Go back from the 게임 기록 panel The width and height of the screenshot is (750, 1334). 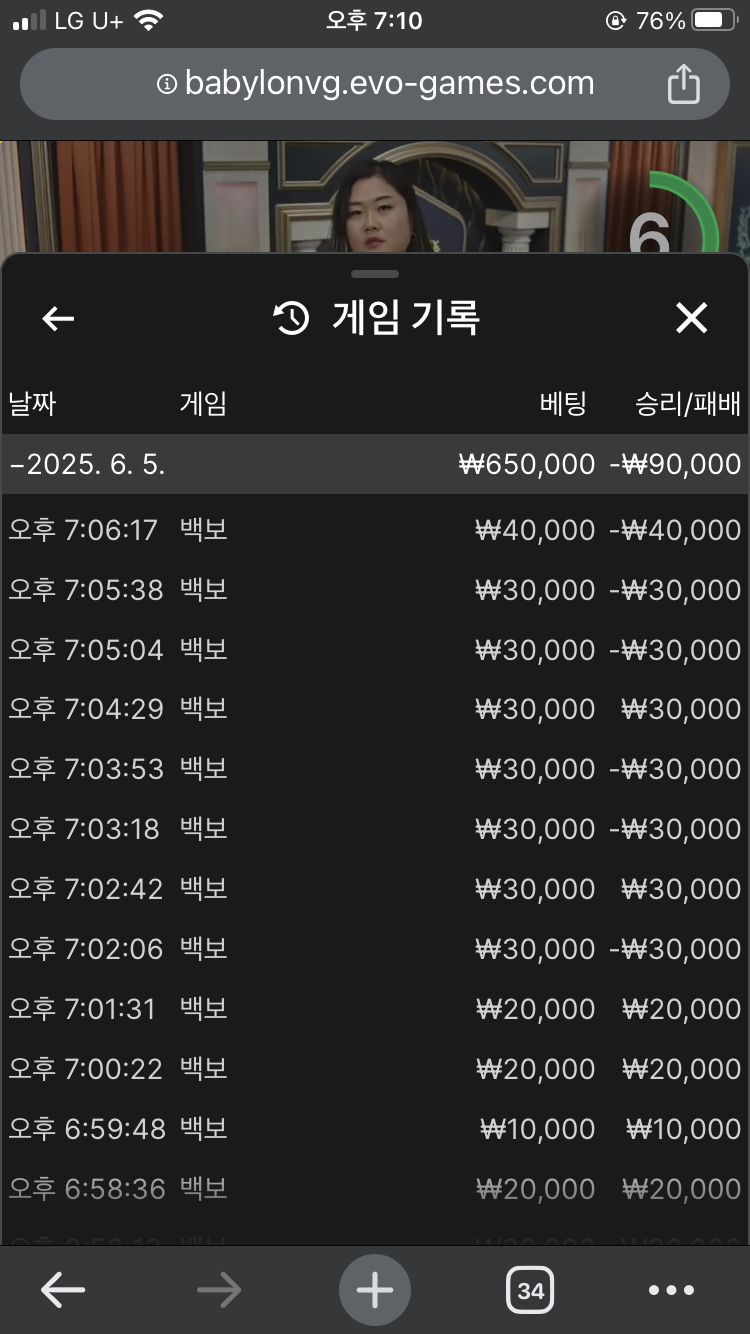(58, 319)
